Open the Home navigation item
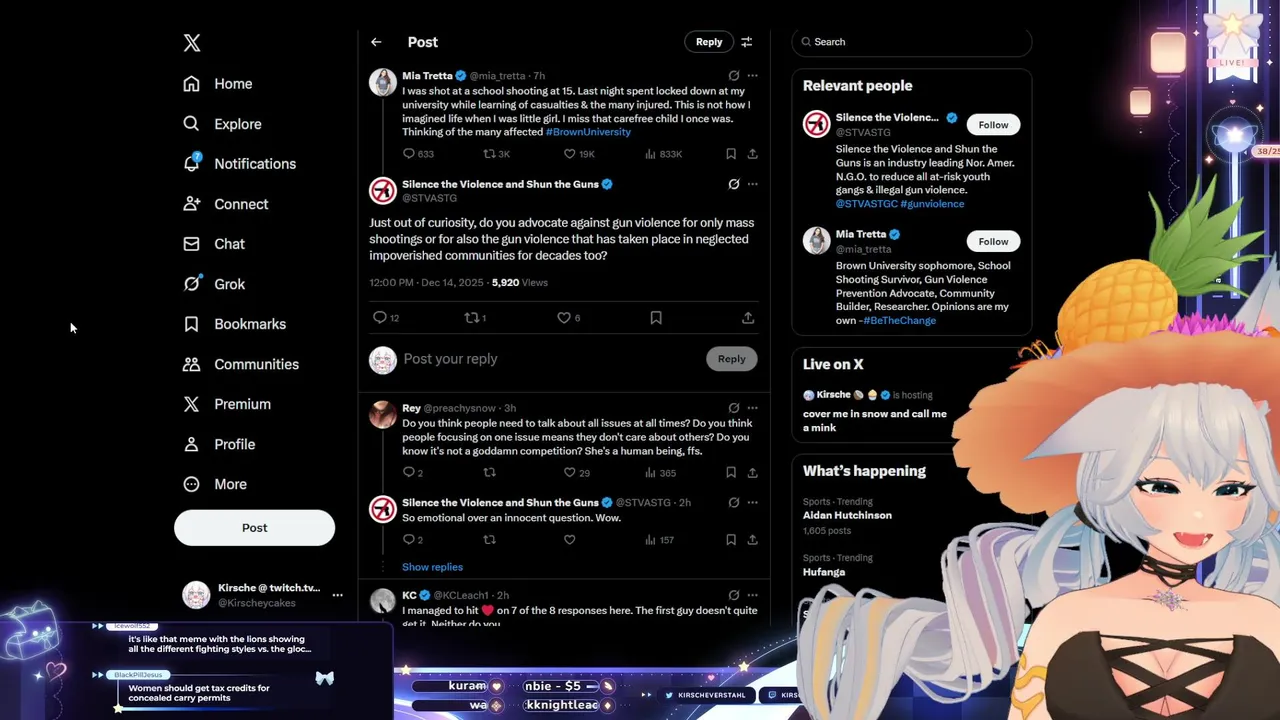Screen dimensions: 1280x720 click(232, 84)
